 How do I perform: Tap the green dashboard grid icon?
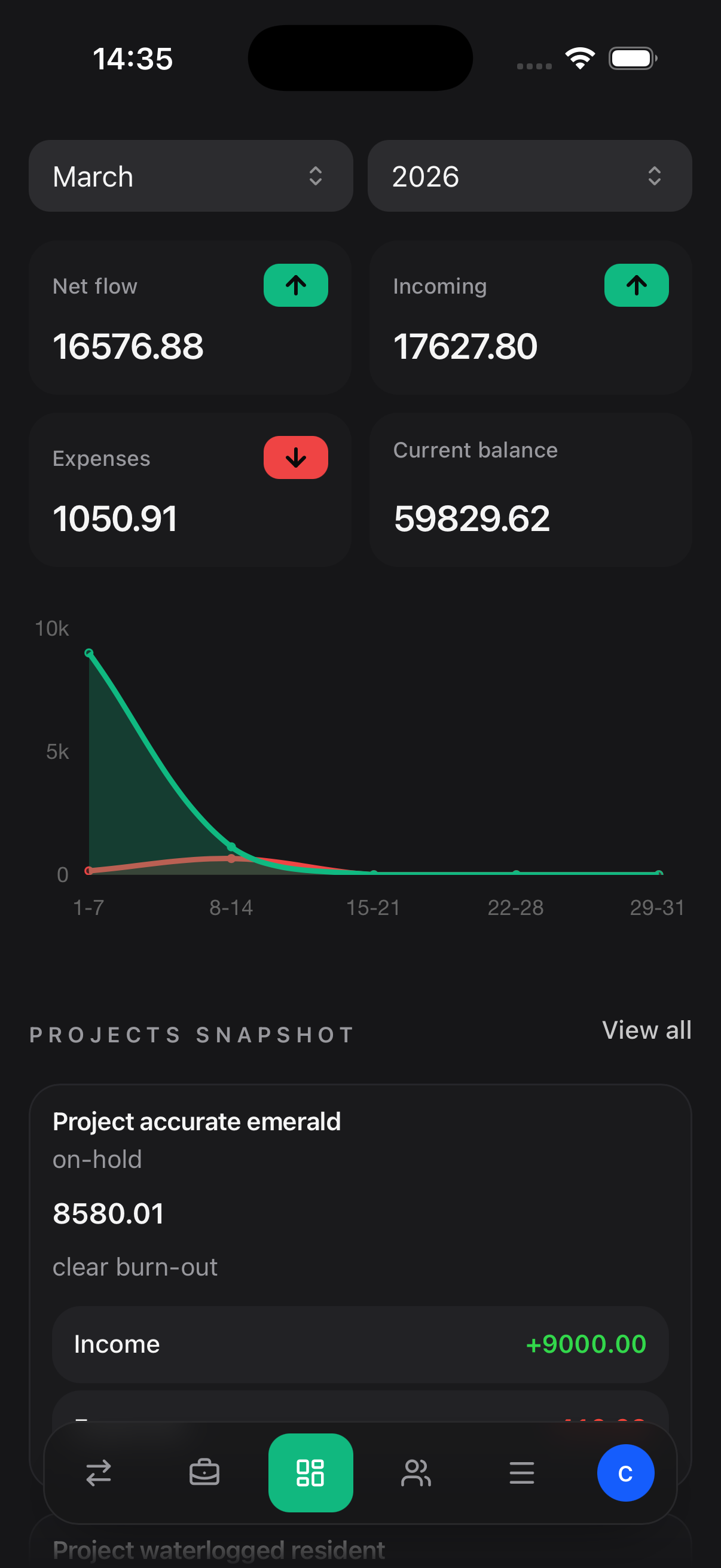[310, 1473]
